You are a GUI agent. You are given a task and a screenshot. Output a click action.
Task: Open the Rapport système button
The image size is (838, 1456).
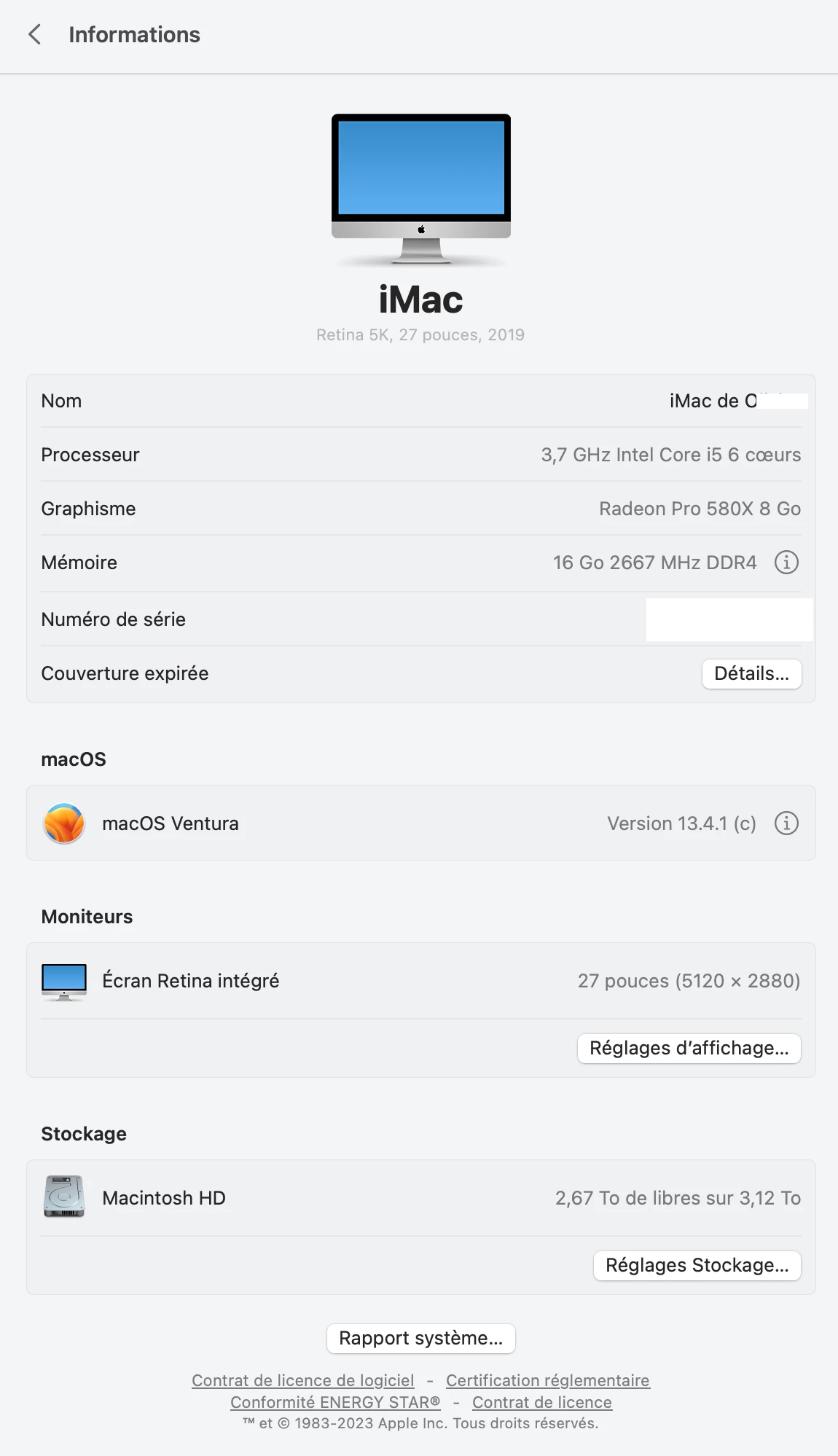tap(420, 1338)
